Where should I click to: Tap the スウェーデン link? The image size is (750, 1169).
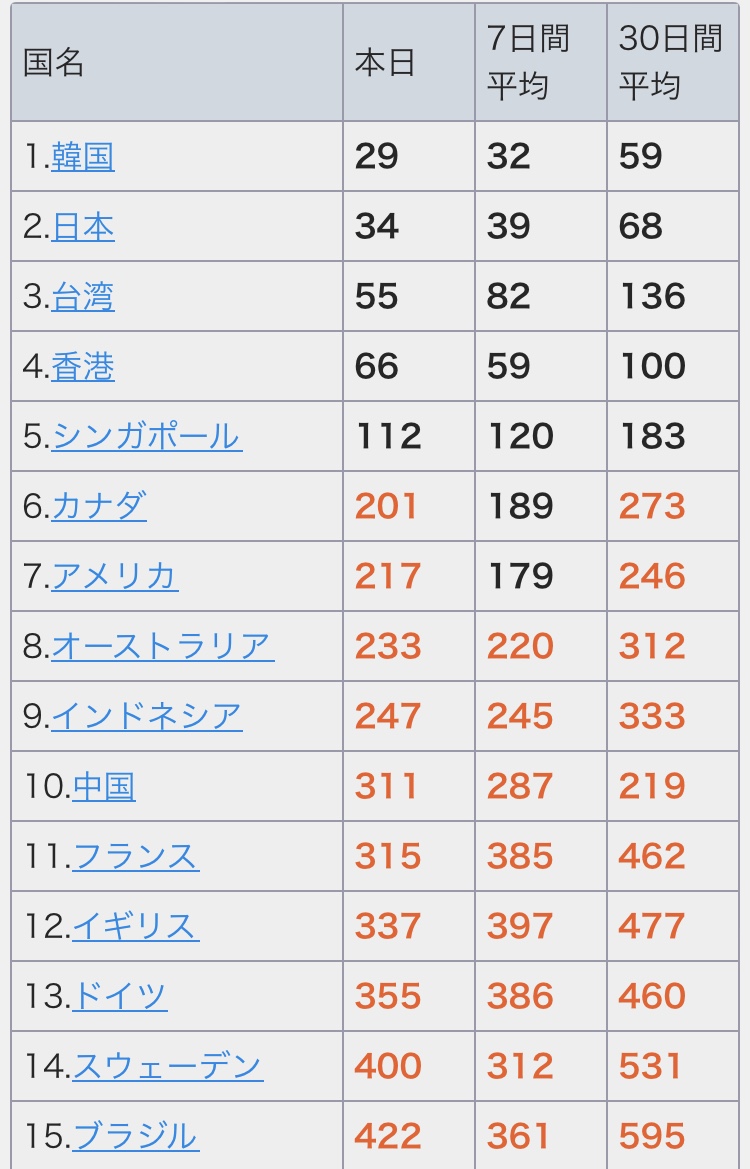(167, 1067)
